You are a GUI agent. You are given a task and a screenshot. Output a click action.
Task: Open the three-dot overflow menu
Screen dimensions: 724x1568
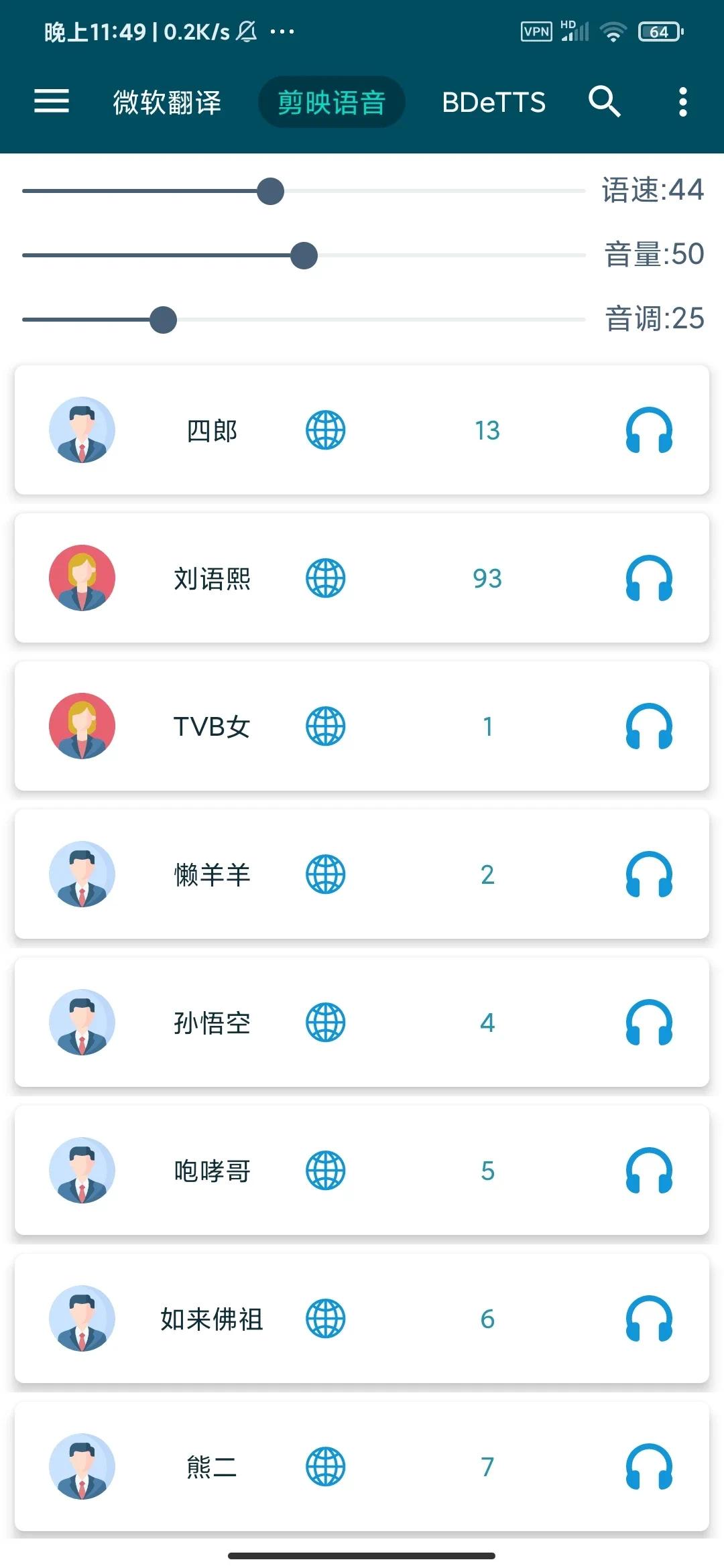click(x=682, y=102)
